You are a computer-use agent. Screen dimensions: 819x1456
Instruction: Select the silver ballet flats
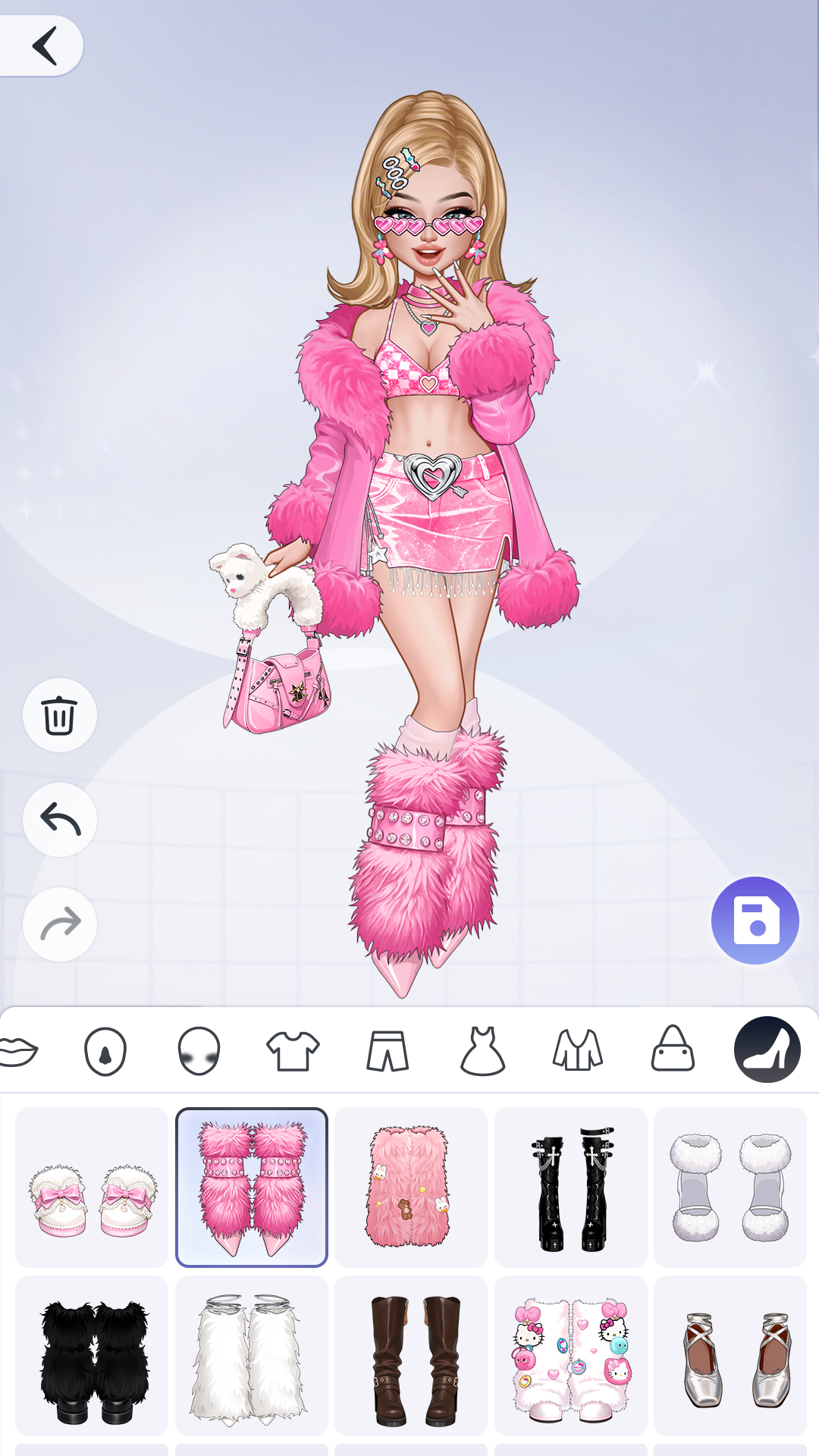pyautogui.click(x=730, y=1355)
